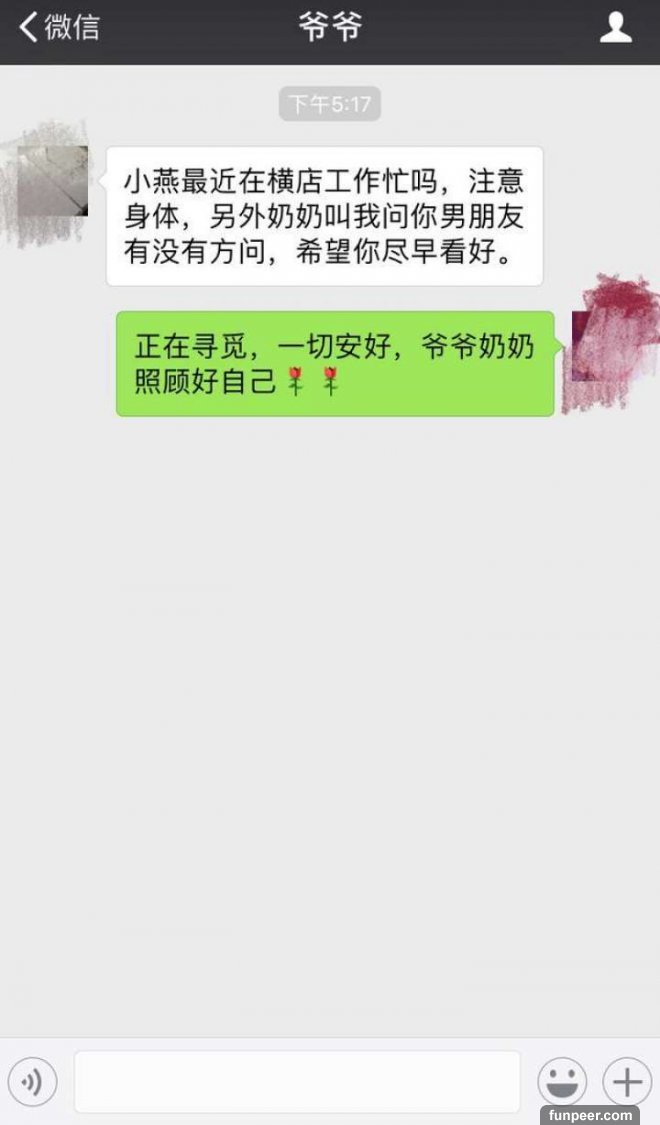Open the emoji sticker panel
The image size is (660, 1125).
tap(562, 1081)
